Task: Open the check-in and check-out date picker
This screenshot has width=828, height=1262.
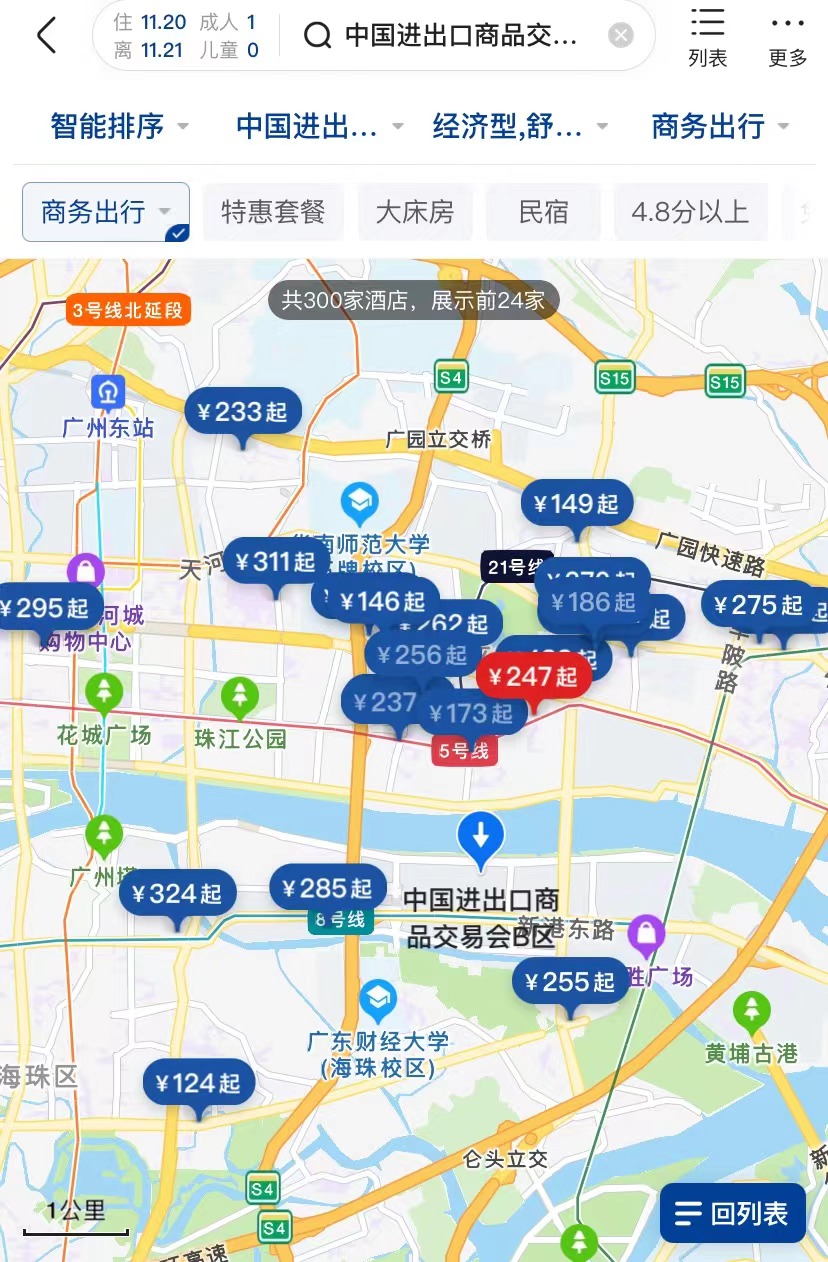Action: click(x=185, y=36)
